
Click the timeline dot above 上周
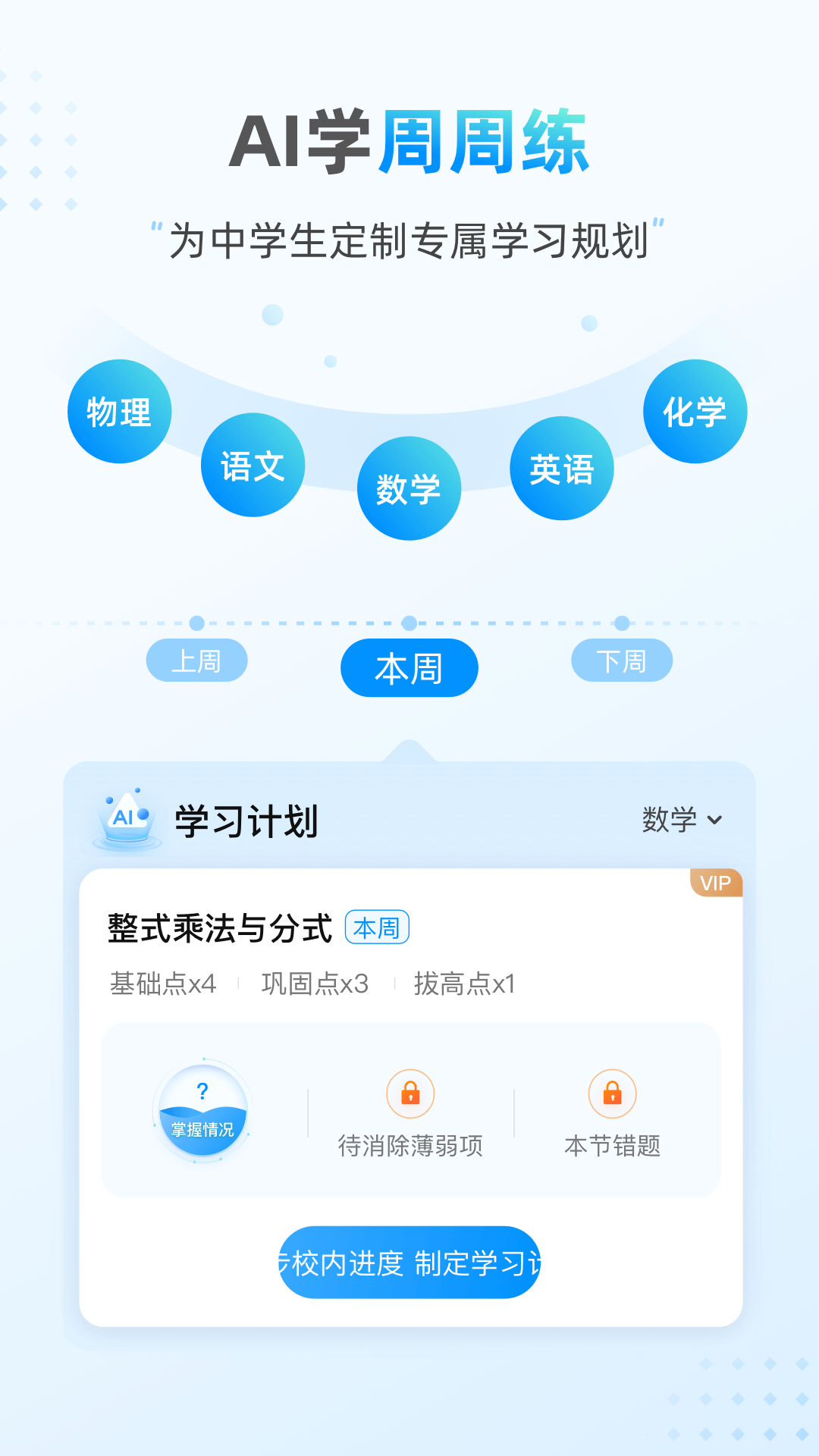(x=196, y=624)
